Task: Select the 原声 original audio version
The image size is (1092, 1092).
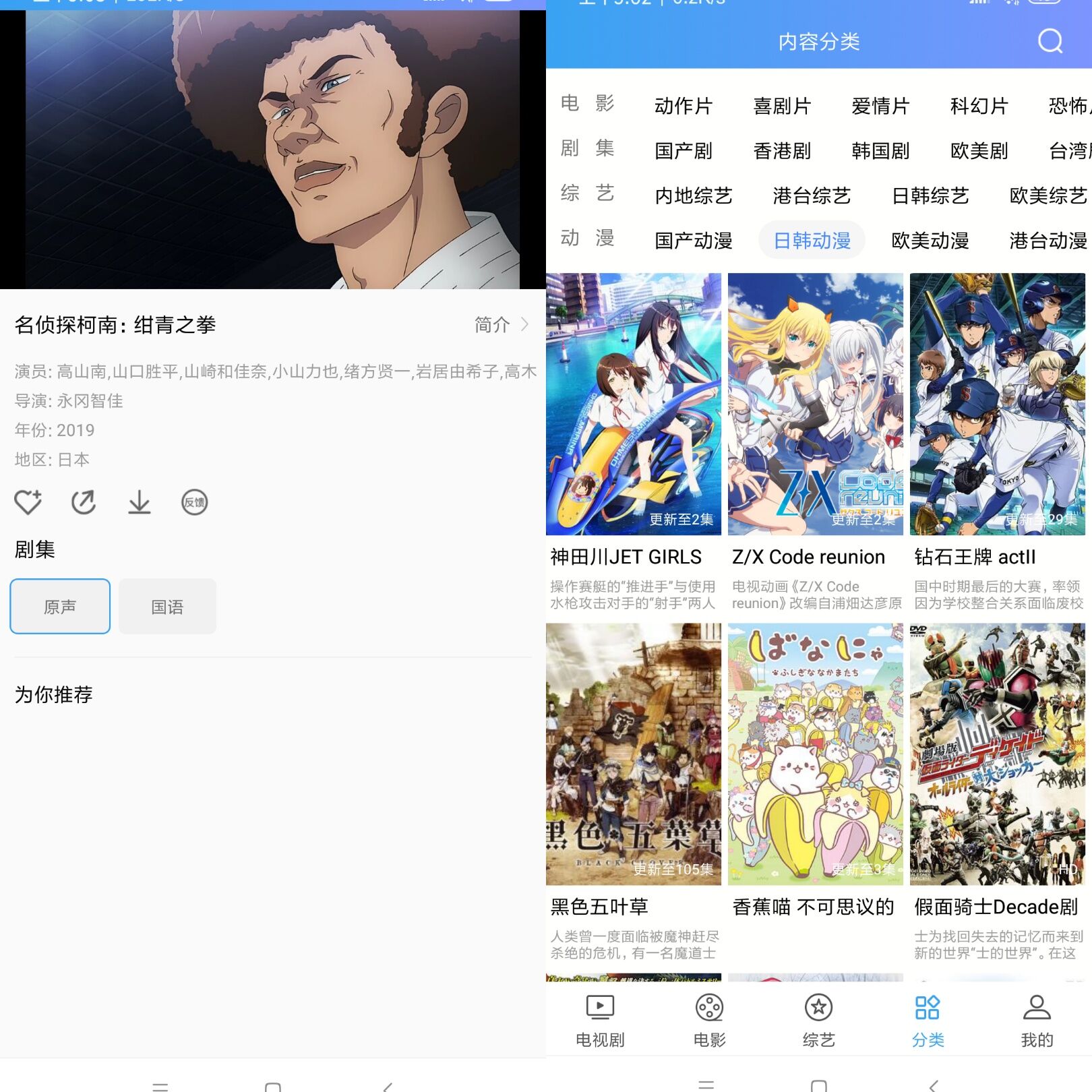Action: [x=60, y=607]
